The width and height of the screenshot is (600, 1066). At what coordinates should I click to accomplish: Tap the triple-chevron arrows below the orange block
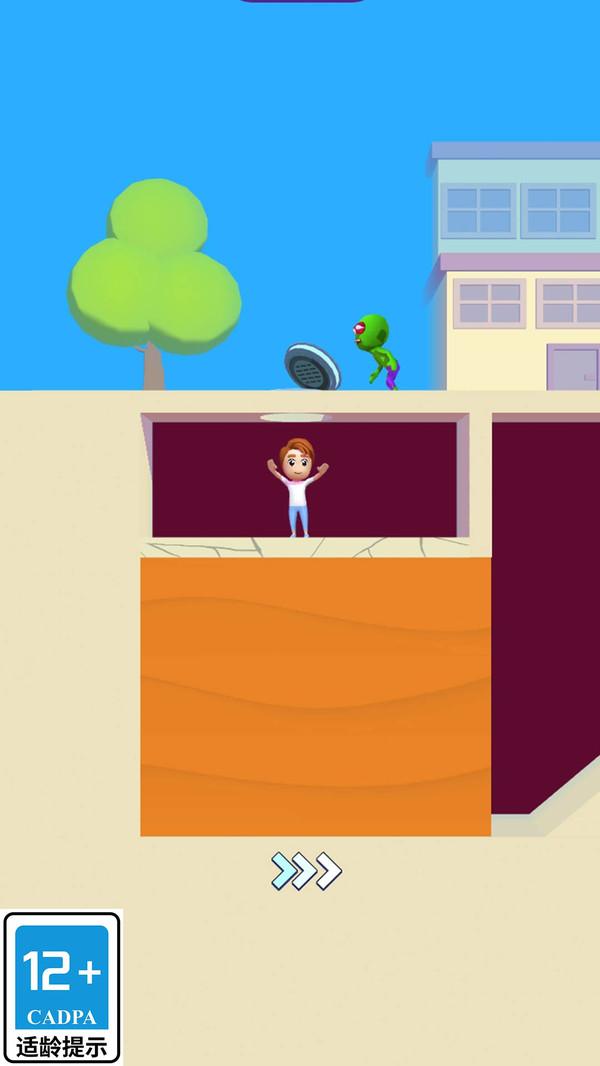point(306,871)
